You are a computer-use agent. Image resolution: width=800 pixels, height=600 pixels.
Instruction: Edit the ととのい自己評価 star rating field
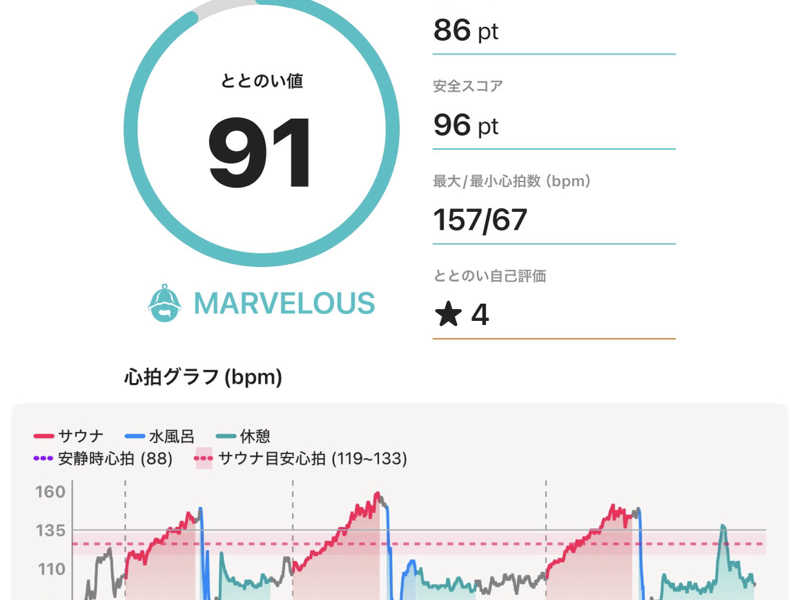coord(553,316)
